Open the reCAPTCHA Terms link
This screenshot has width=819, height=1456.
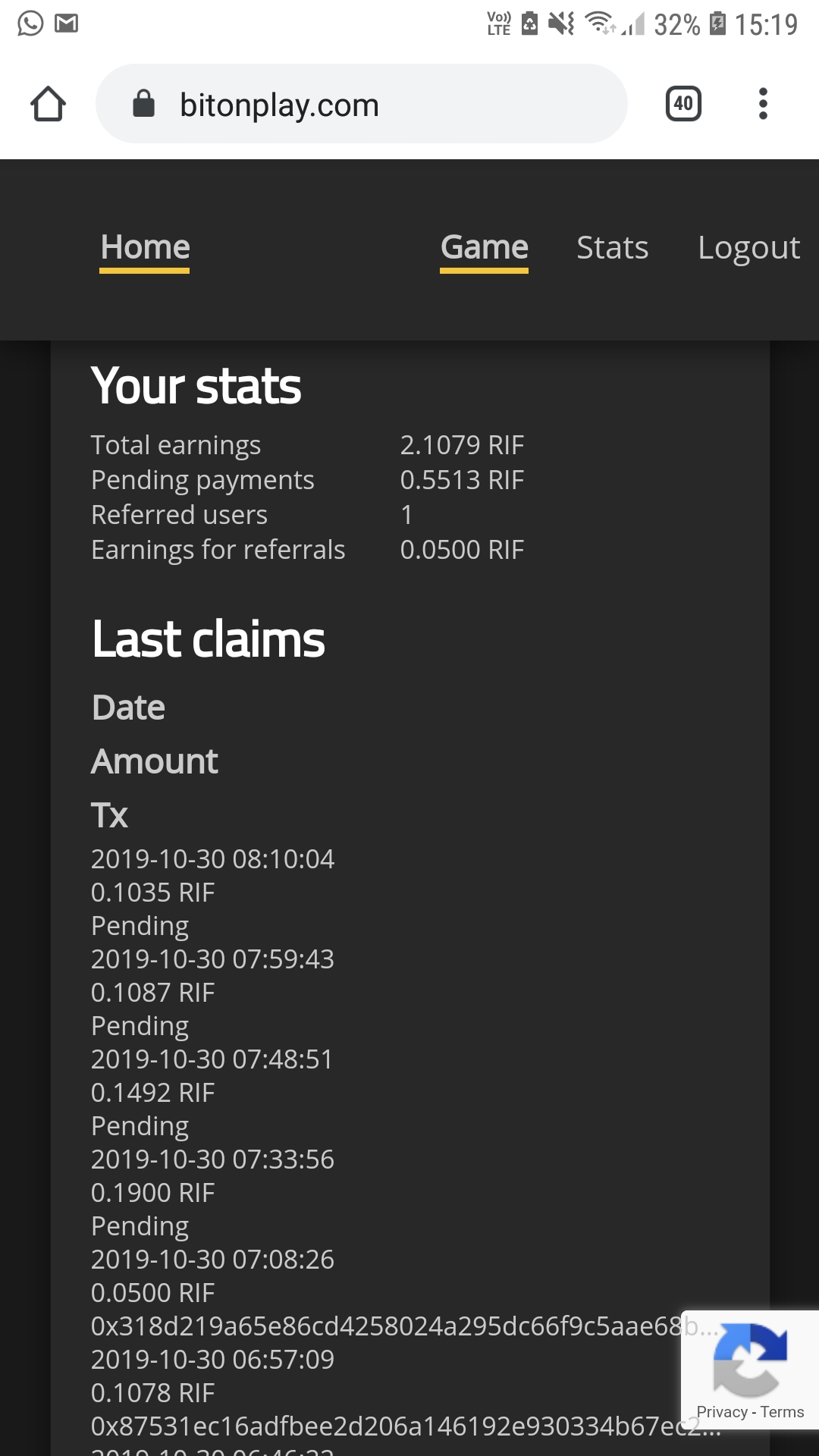point(783,1412)
